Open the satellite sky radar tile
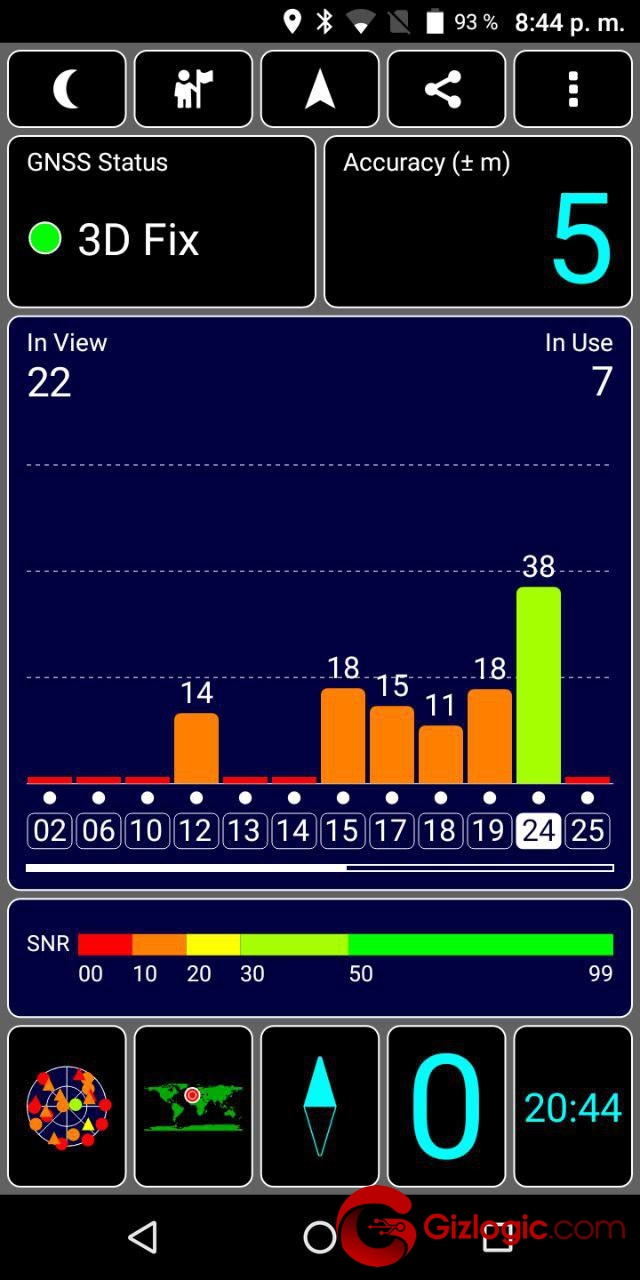Screen dimensions: 640x1280 click(x=67, y=1106)
